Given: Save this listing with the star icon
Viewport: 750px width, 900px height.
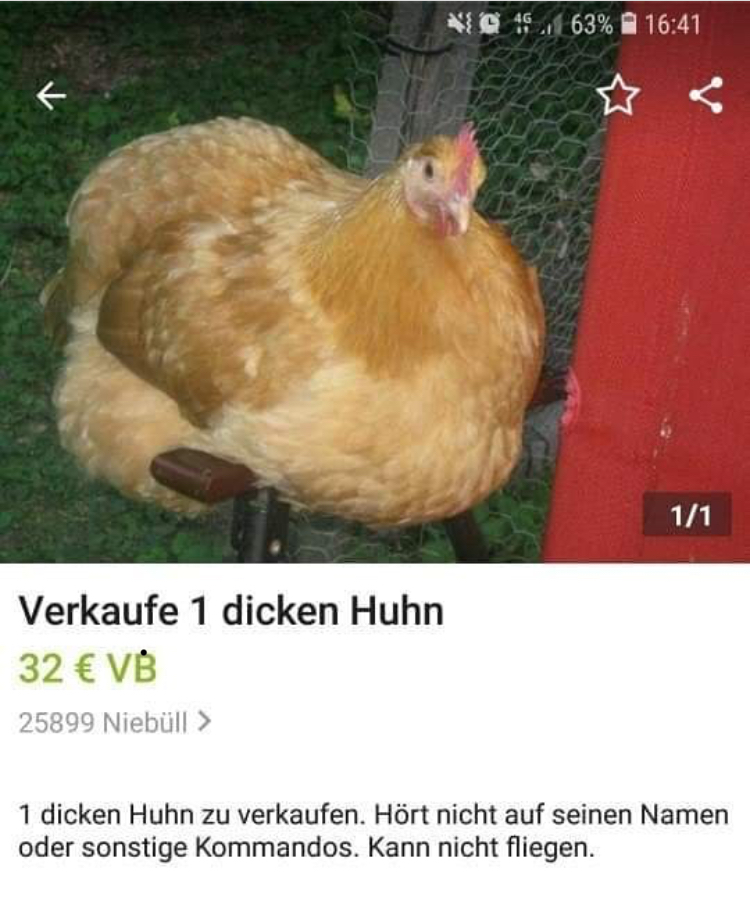Looking at the screenshot, I should 617,96.
